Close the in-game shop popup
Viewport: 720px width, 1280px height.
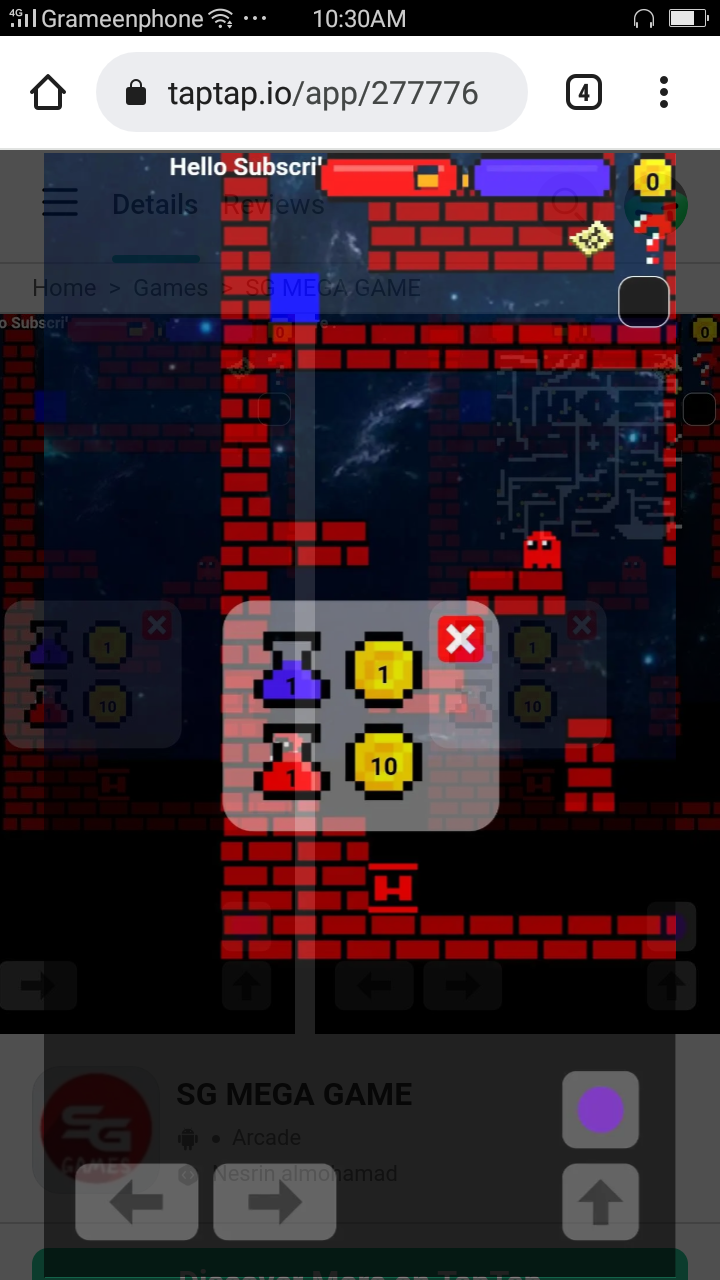tap(460, 639)
